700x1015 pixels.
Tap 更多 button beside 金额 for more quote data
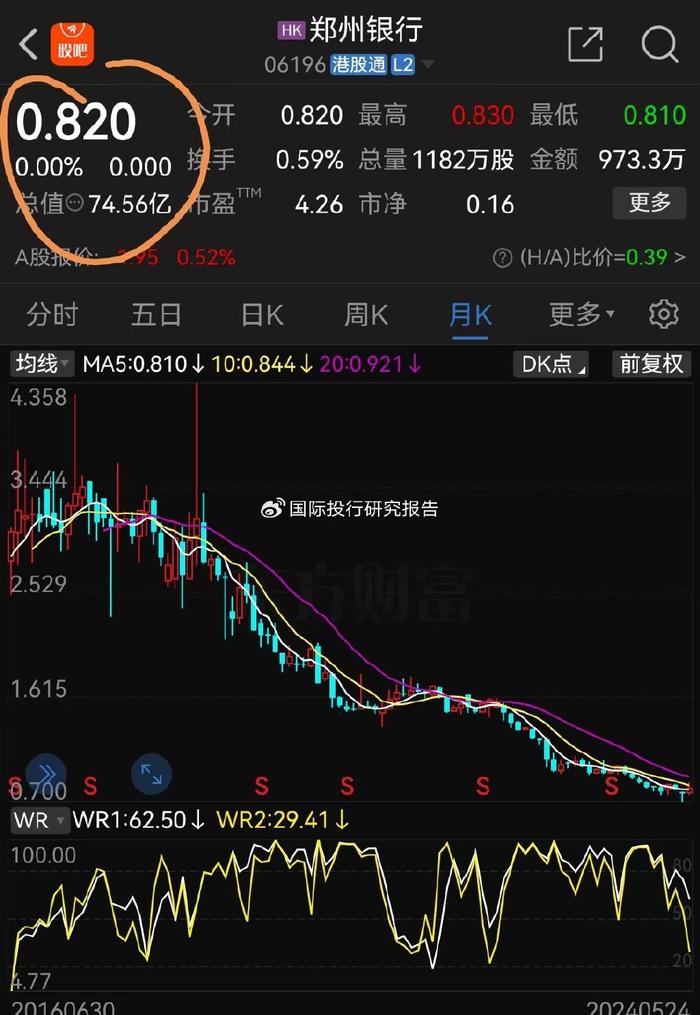coord(650,203)
